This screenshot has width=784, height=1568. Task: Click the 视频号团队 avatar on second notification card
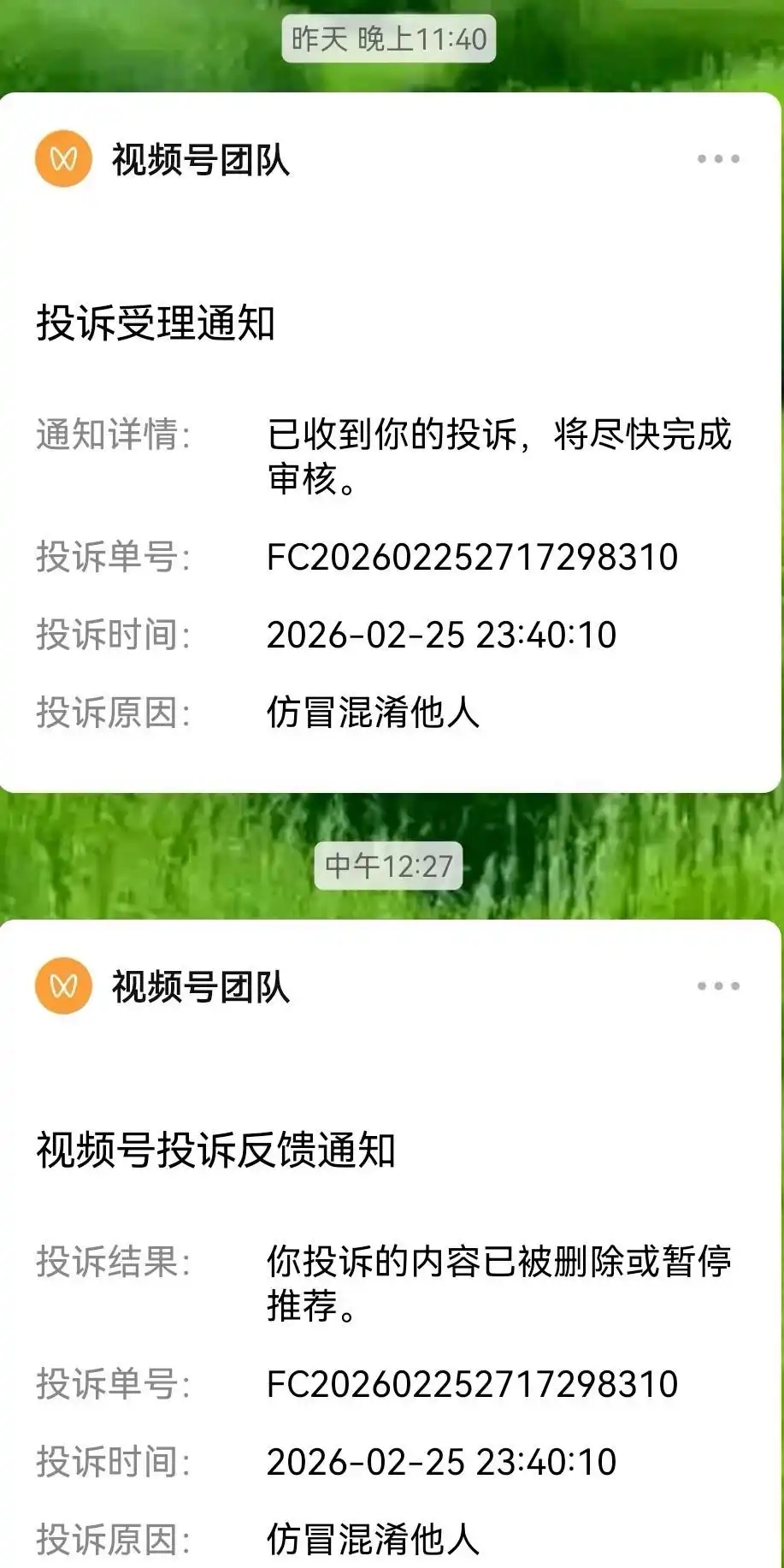pyautogui.click(x=62, y=985)
